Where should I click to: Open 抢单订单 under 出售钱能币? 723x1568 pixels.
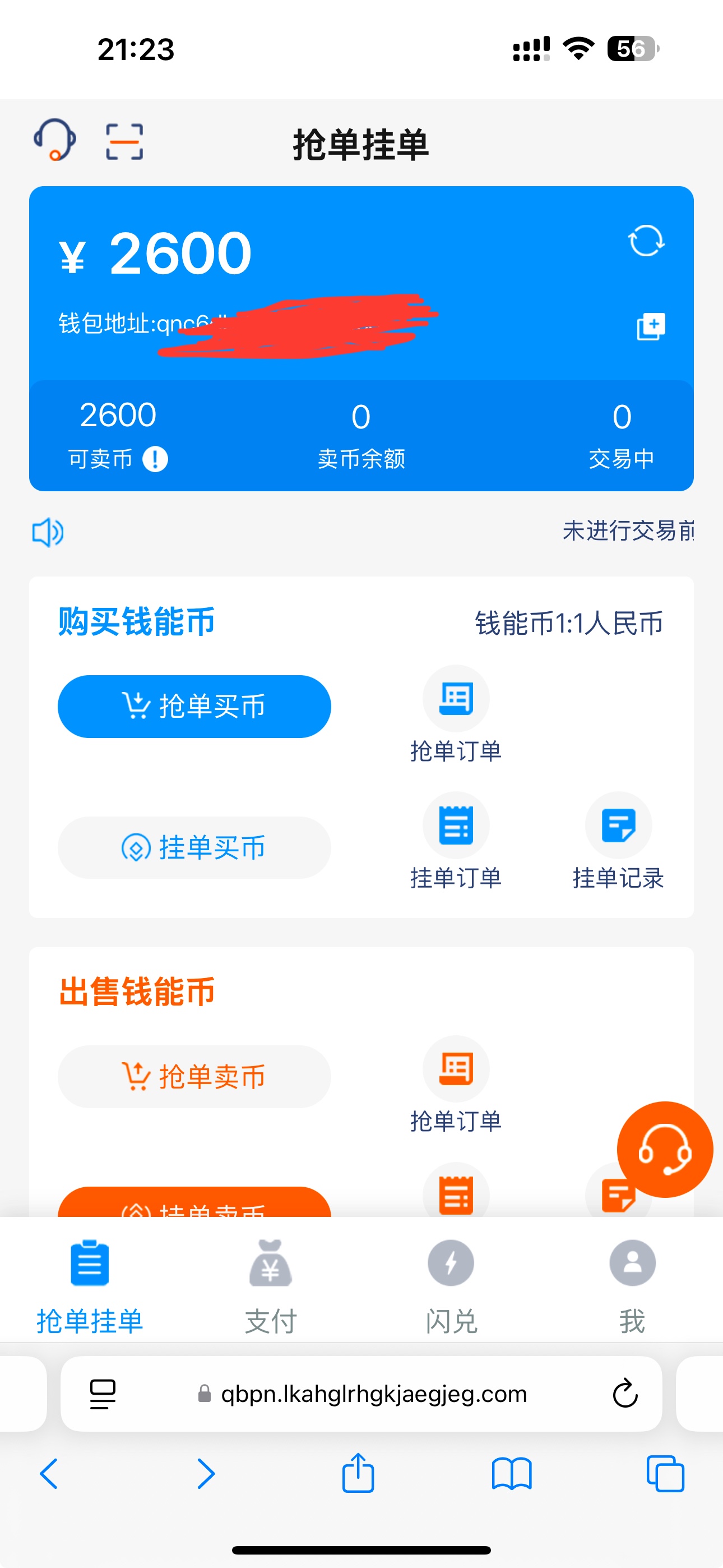coord(456,1083)
